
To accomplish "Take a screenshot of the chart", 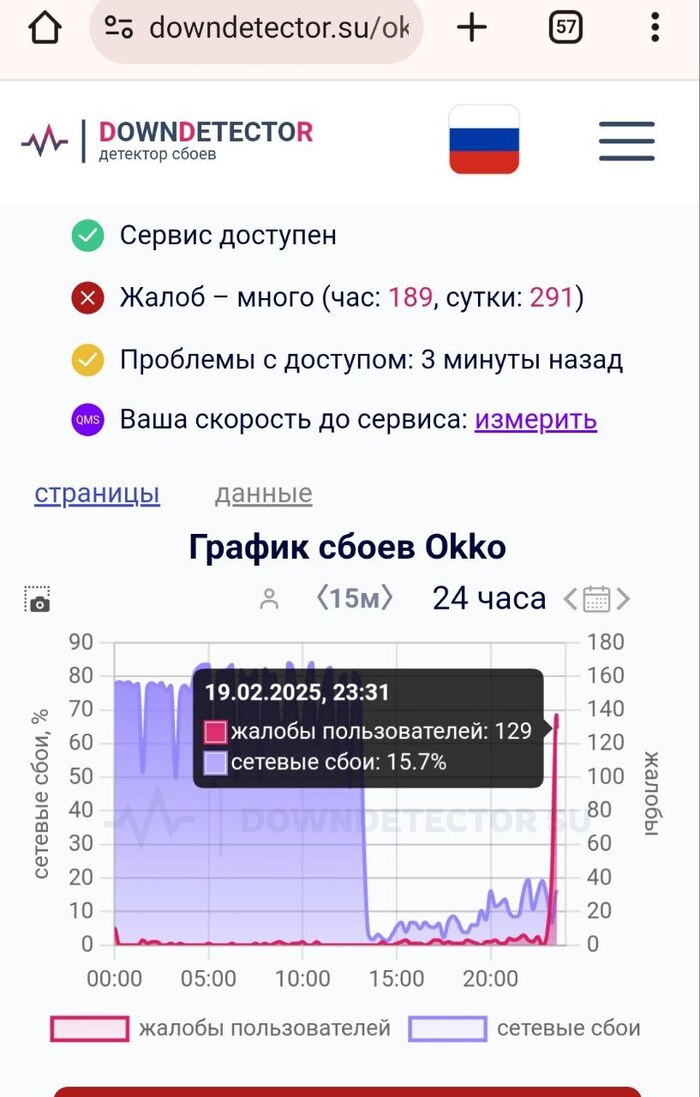I will point(38,599).
